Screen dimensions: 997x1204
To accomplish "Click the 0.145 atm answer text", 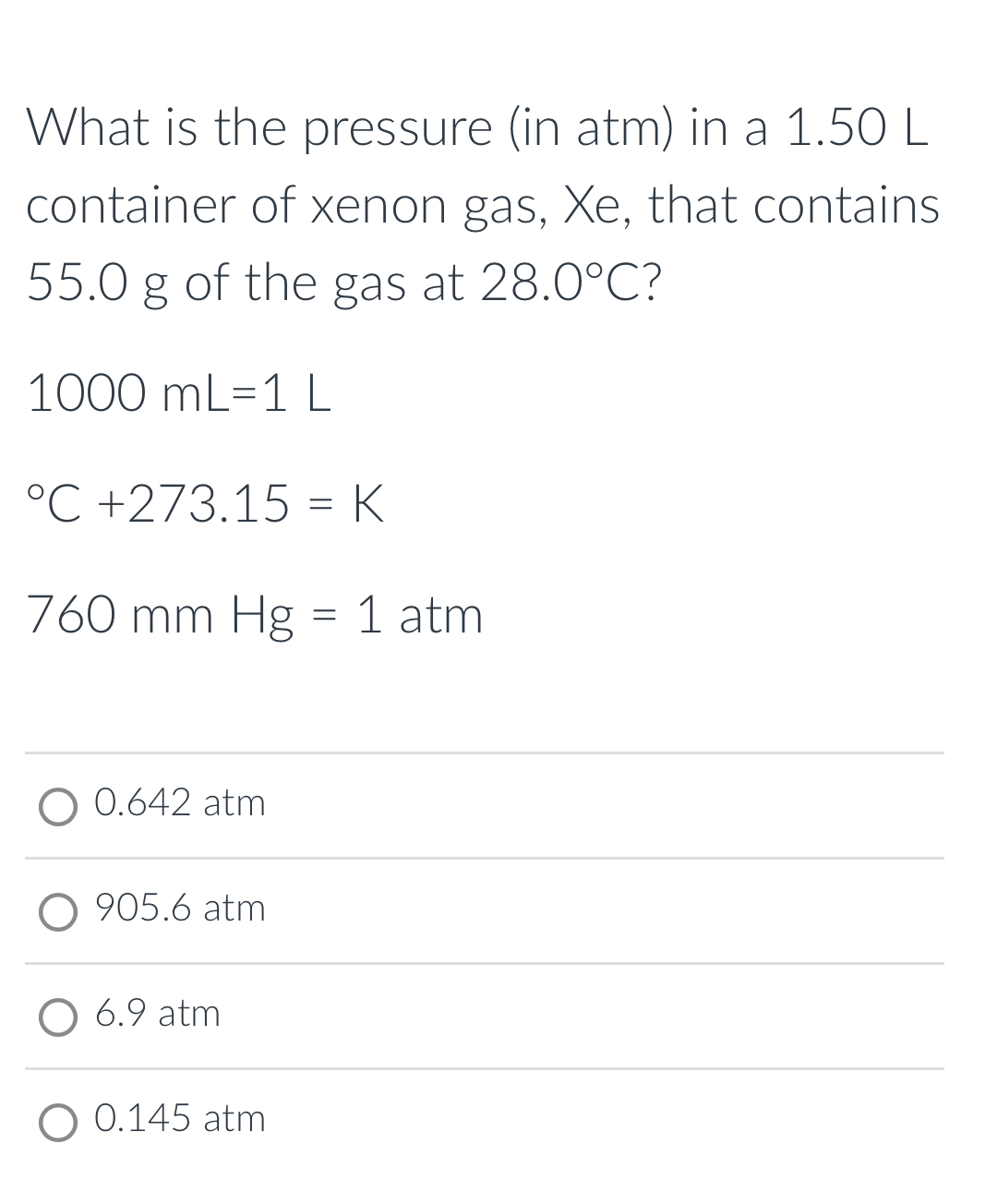I will tap(177, 1120).
